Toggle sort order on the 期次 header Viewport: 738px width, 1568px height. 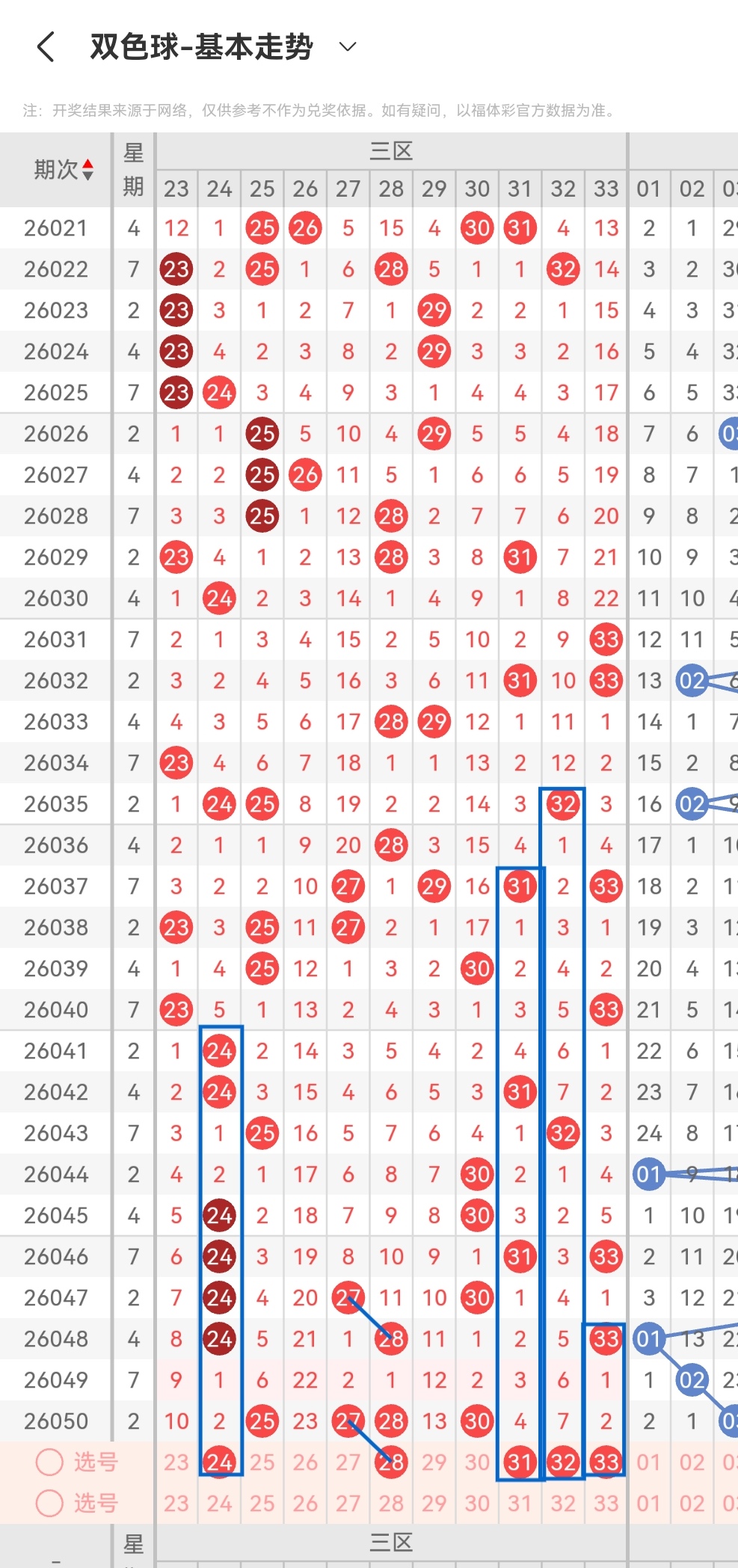[x=64, y=170]
